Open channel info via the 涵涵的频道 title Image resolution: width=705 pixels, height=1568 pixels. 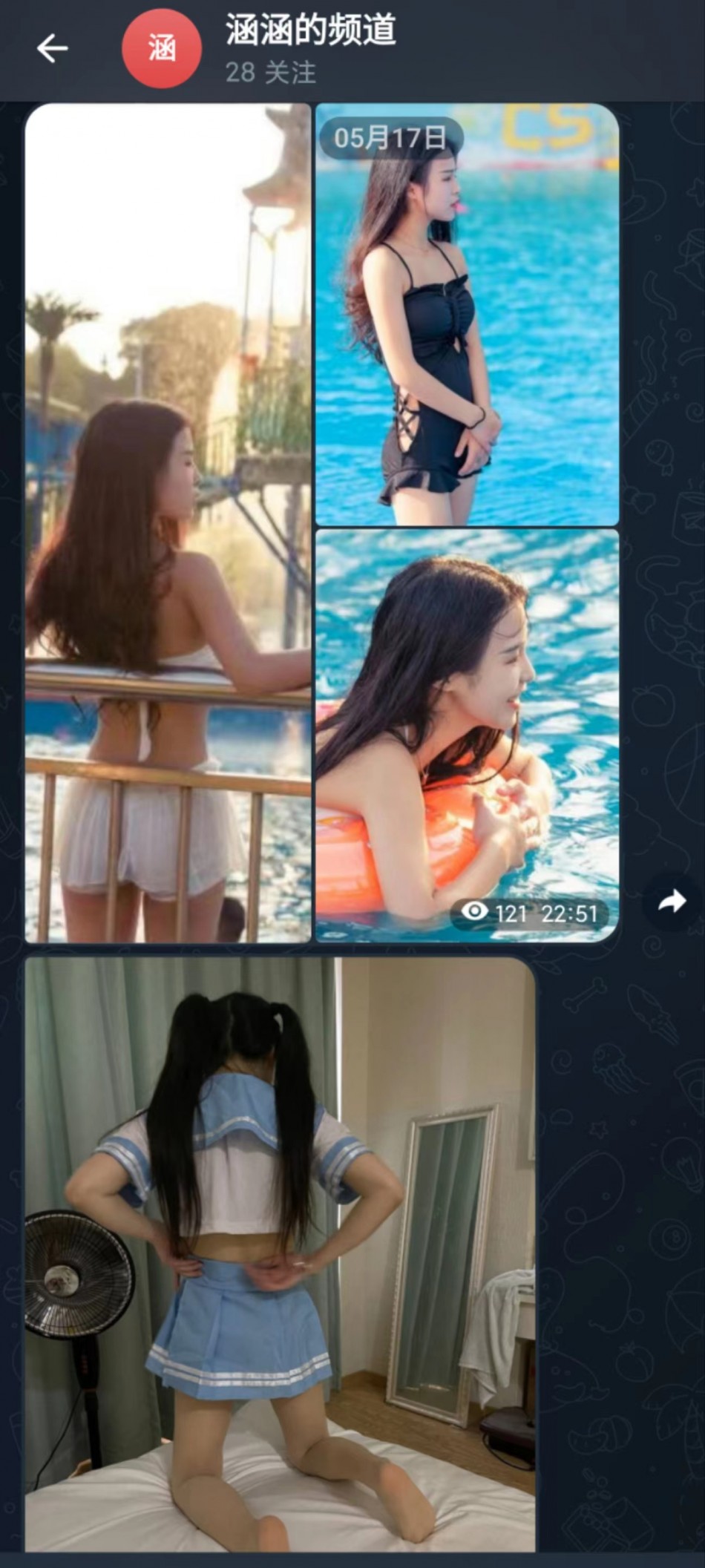pyautogui.click(x=310, y=31)
